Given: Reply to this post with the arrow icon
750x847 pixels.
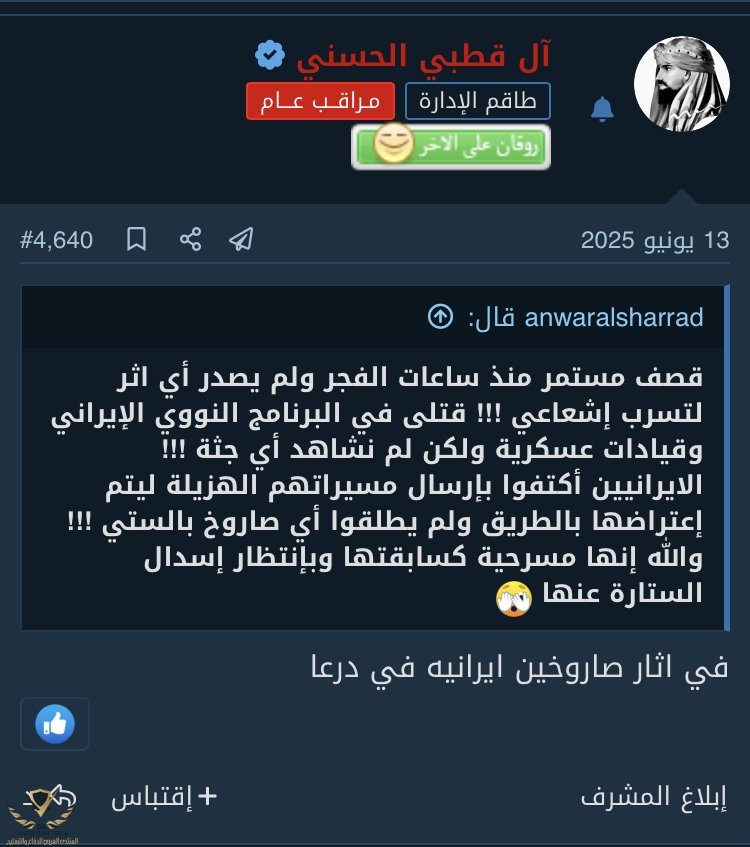Looking at the screenshot, I should point(62,797).
